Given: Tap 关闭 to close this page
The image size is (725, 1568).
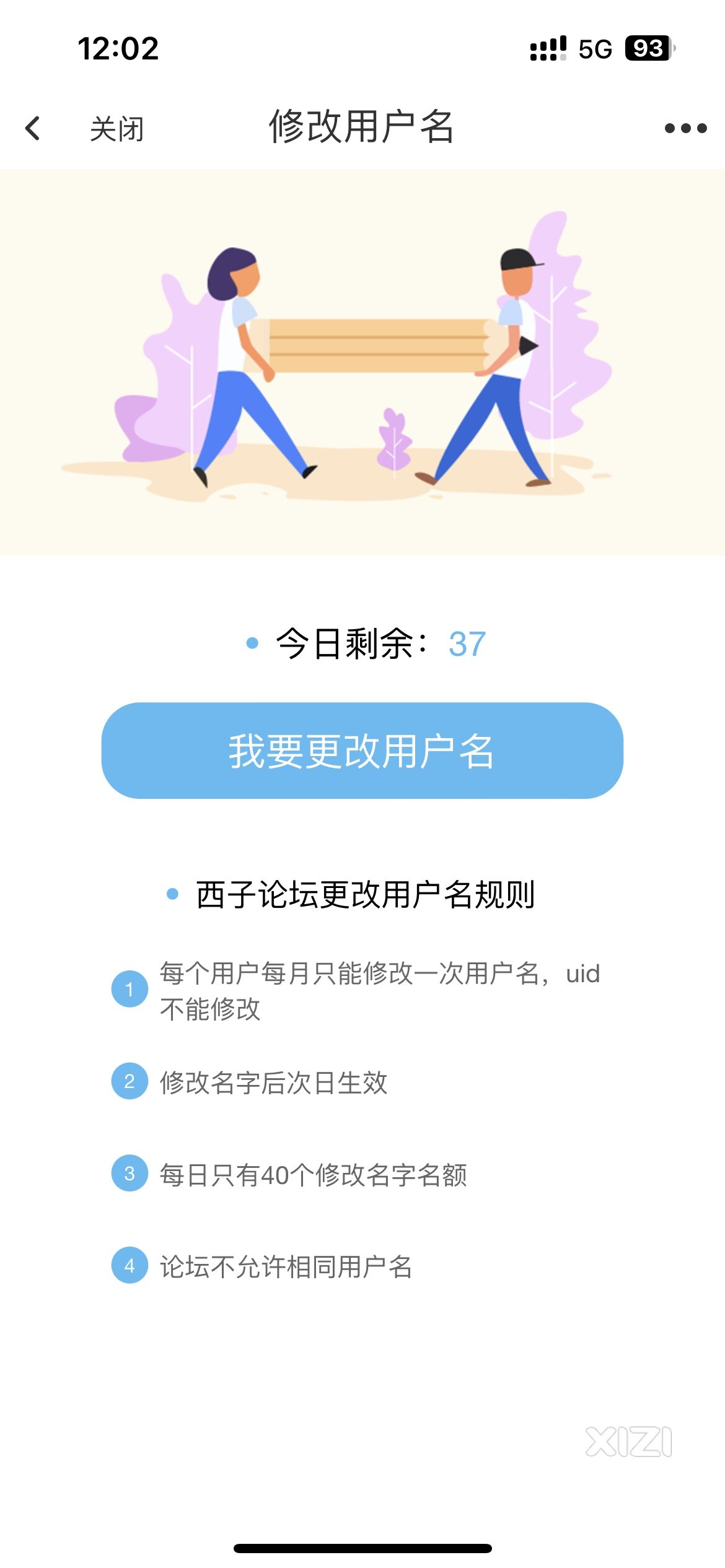Looking at the screenshot, I should pos(116,129).
